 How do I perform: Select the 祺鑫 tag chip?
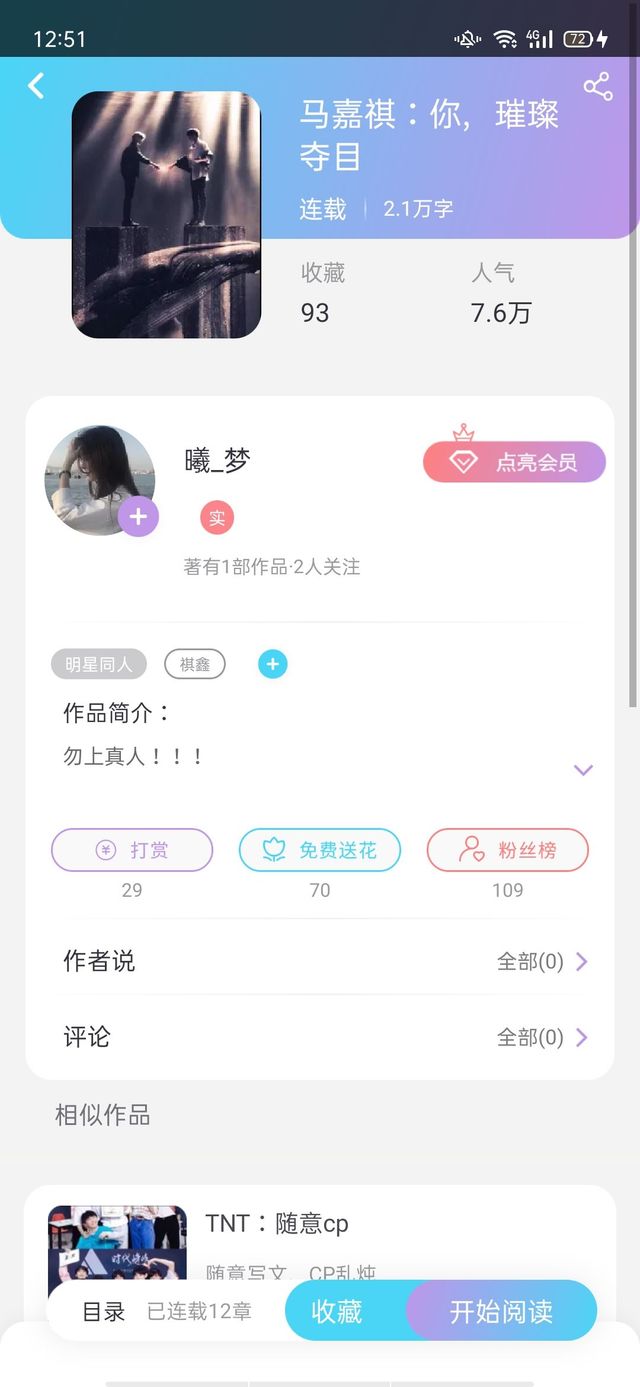click(195, 664)
